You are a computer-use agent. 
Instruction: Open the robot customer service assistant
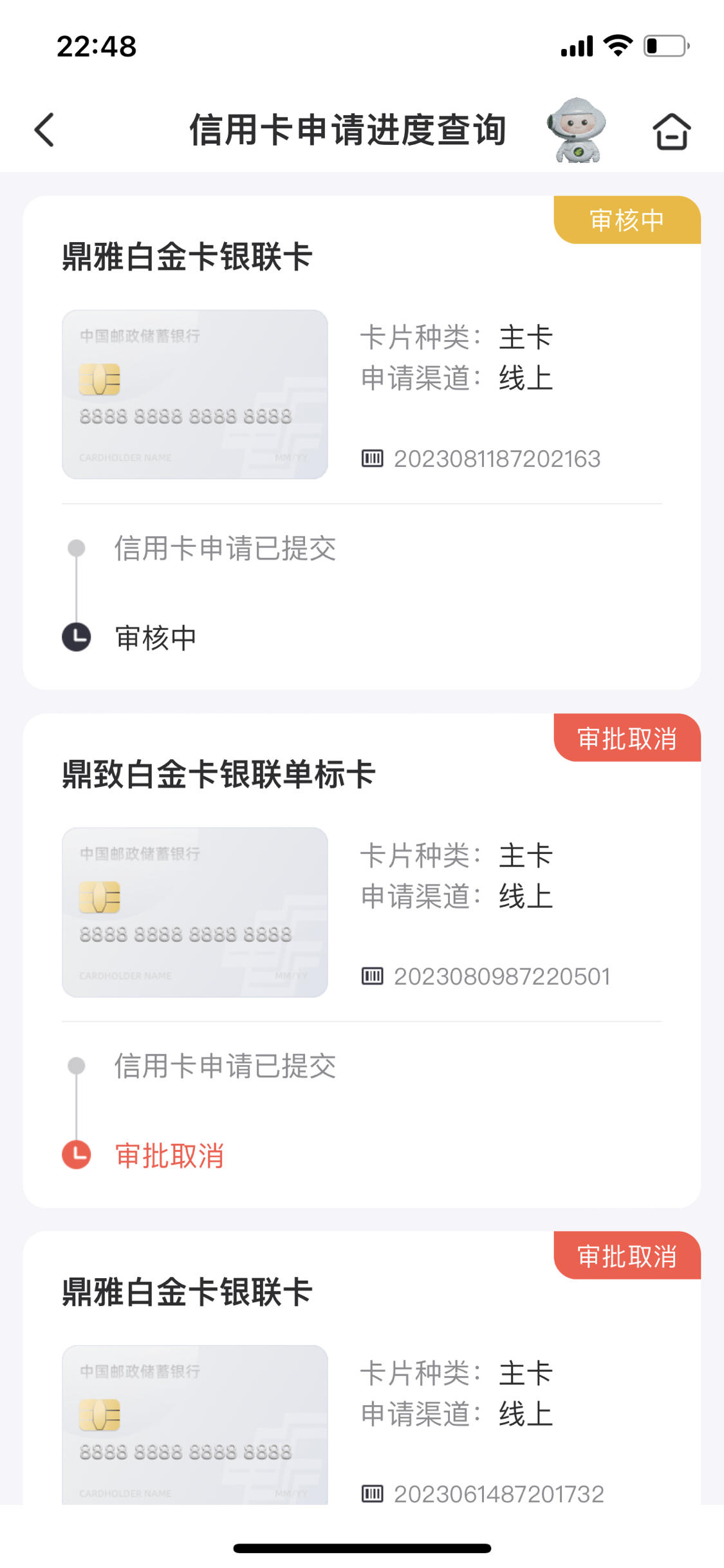(x=576, y=130)
